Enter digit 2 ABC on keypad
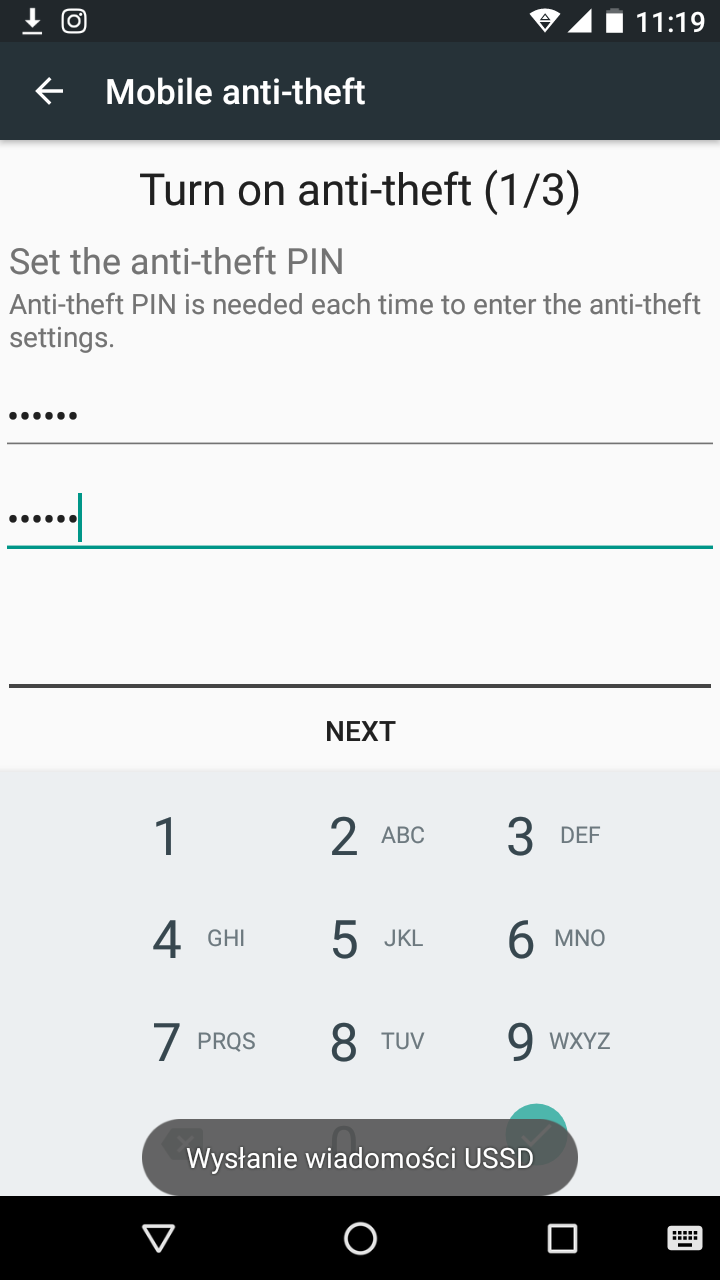720x1280 pixels. tap(360, 836)
